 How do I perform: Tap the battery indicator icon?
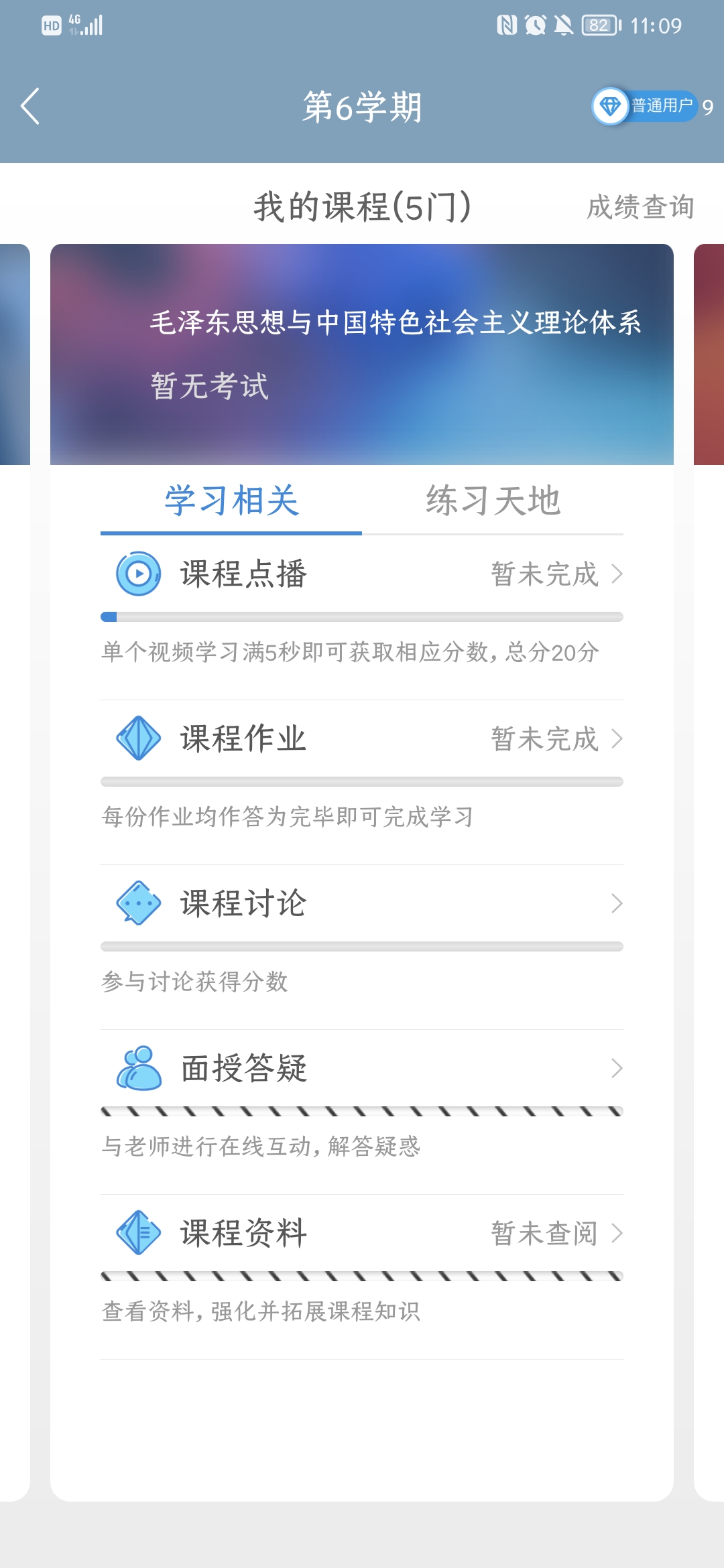tap(599, 25)
